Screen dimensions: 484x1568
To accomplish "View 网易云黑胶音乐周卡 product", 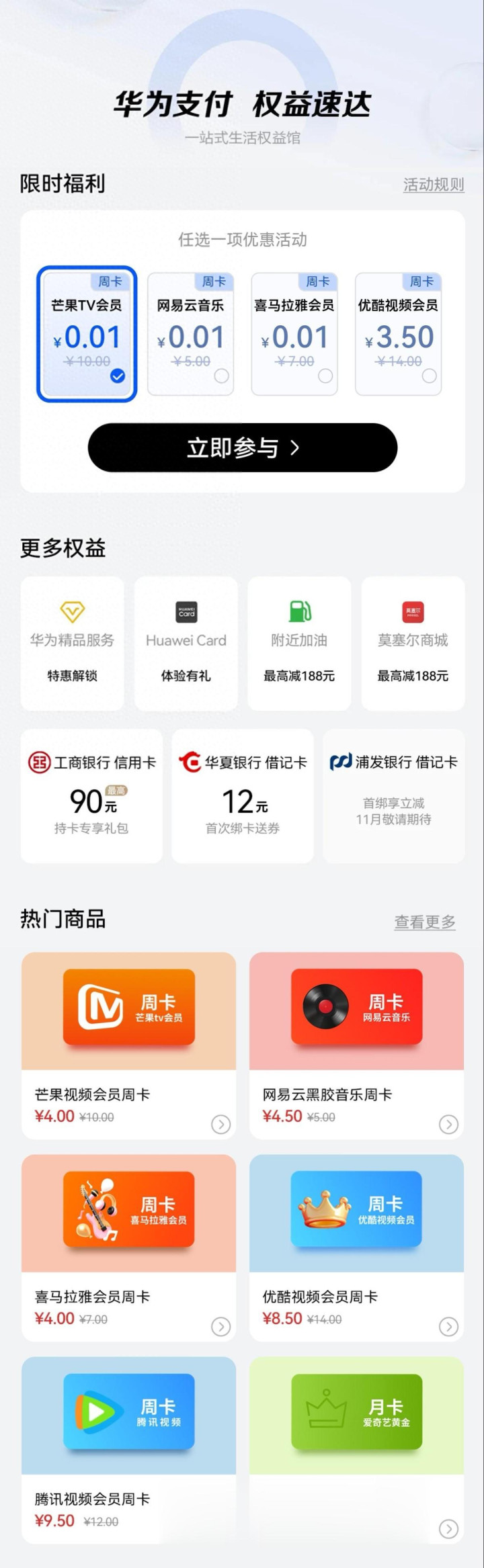I will coord(356,1045).
